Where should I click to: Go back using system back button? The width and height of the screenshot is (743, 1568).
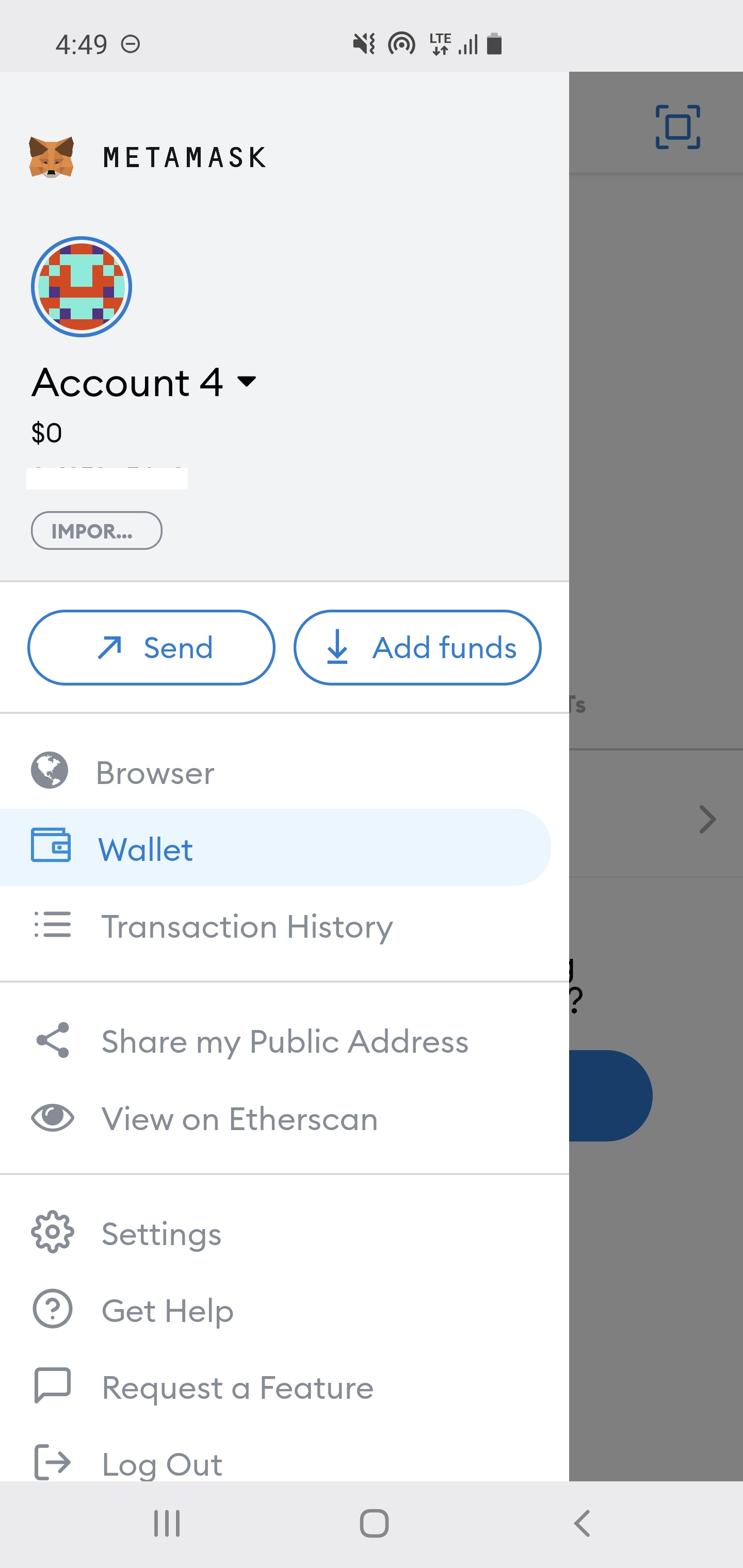582,1523
